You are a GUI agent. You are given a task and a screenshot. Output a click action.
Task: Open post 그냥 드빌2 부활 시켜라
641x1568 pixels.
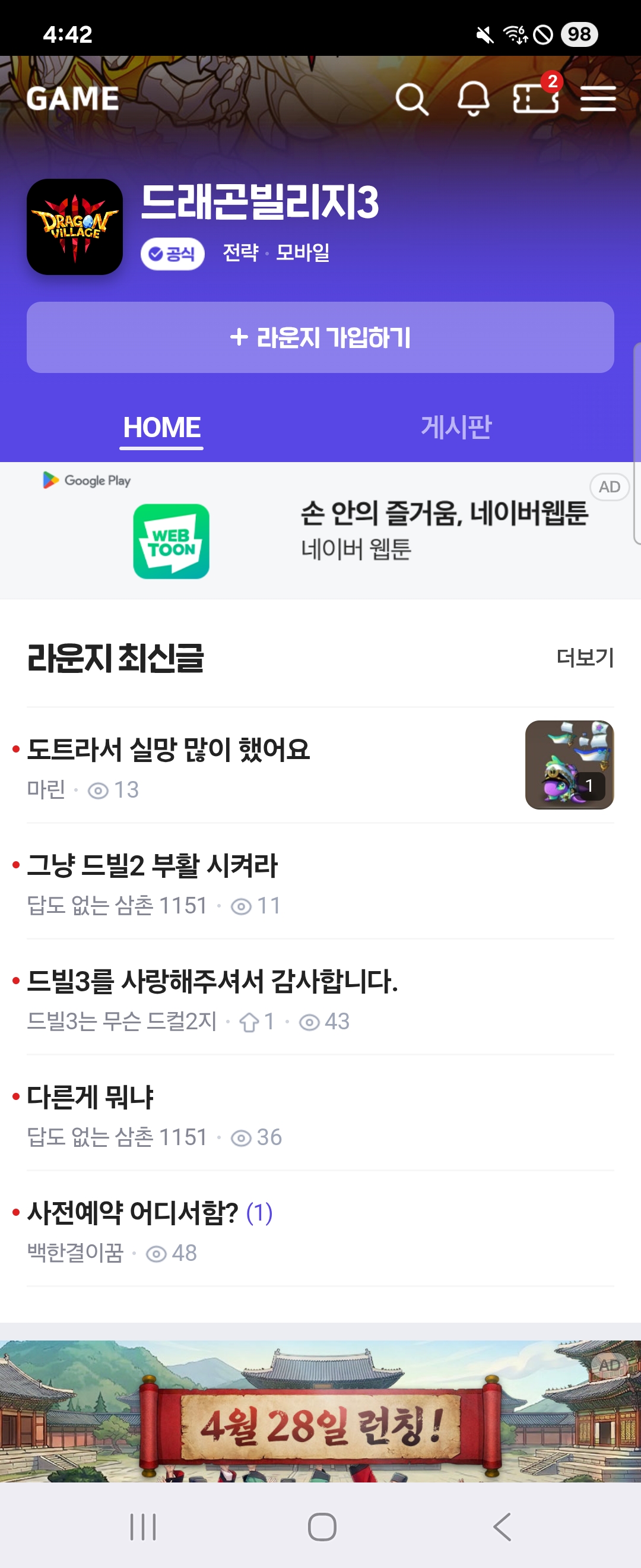[x=153, y=865]
